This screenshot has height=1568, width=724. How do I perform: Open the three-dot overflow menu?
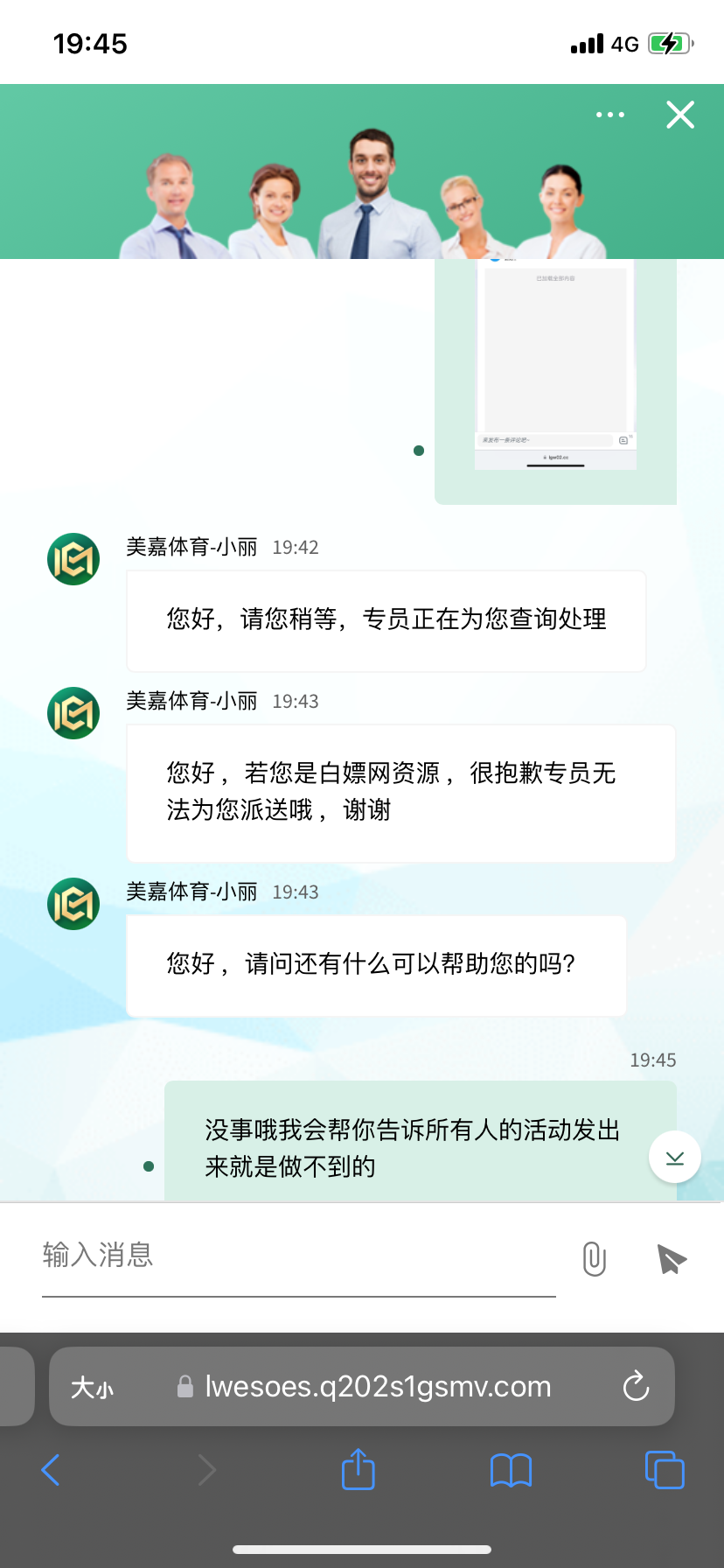point(609,115)
